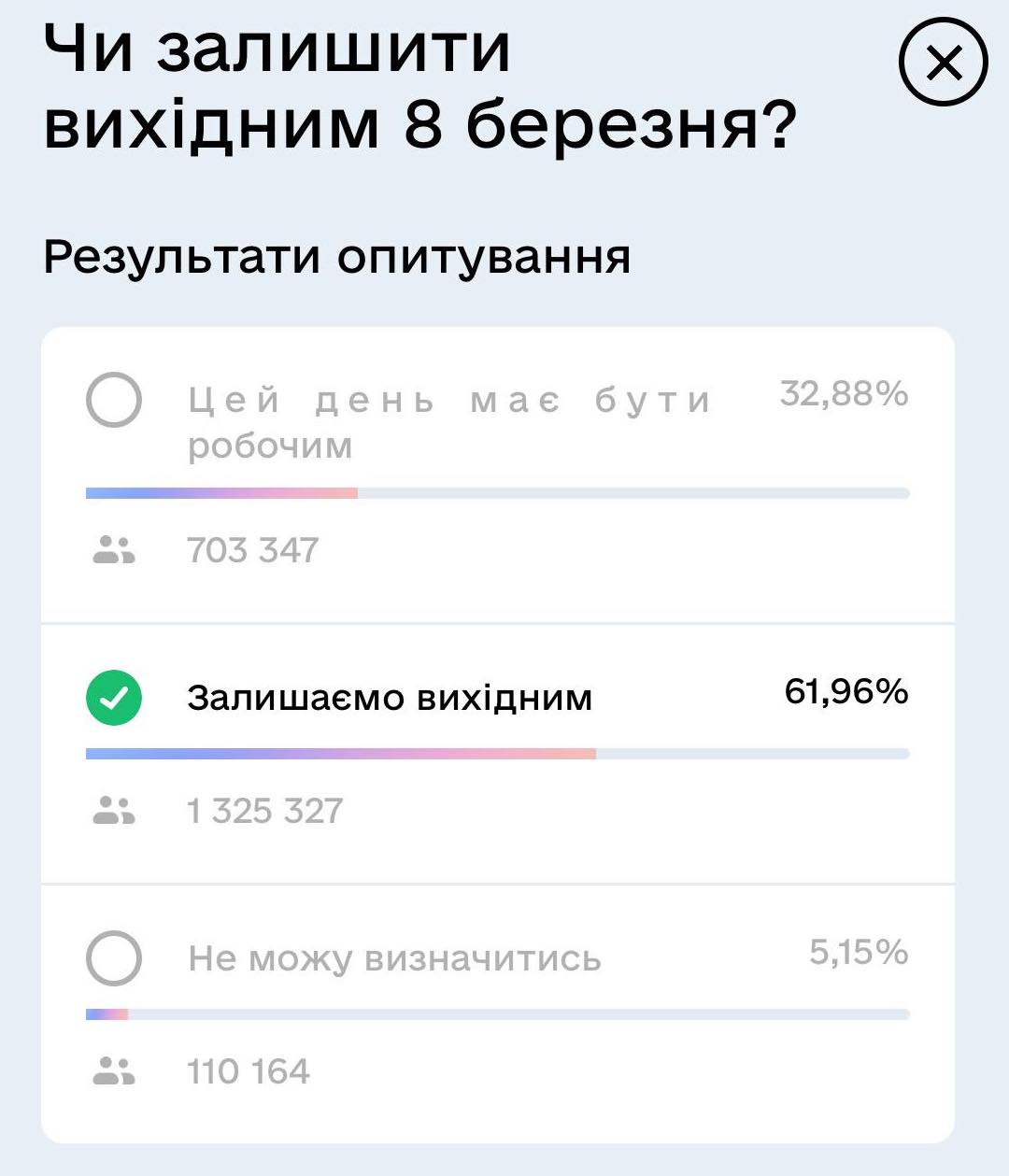Select the 'Цей день має бути робочим' option
This screenshot has width=1009, height=1176.
pos(114,400)
